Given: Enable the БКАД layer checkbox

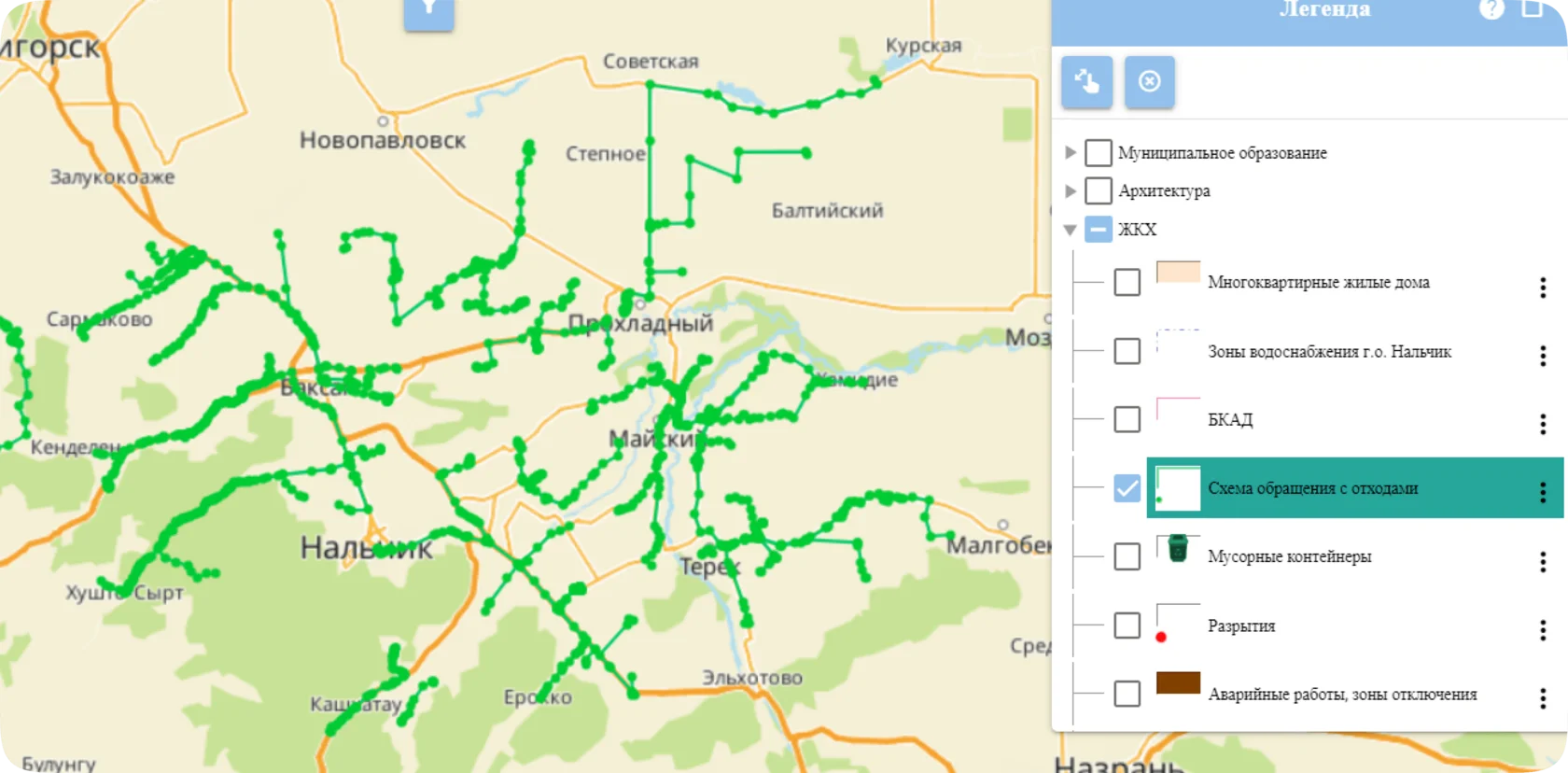Looking at the screenshot, I should (1127, 419).
